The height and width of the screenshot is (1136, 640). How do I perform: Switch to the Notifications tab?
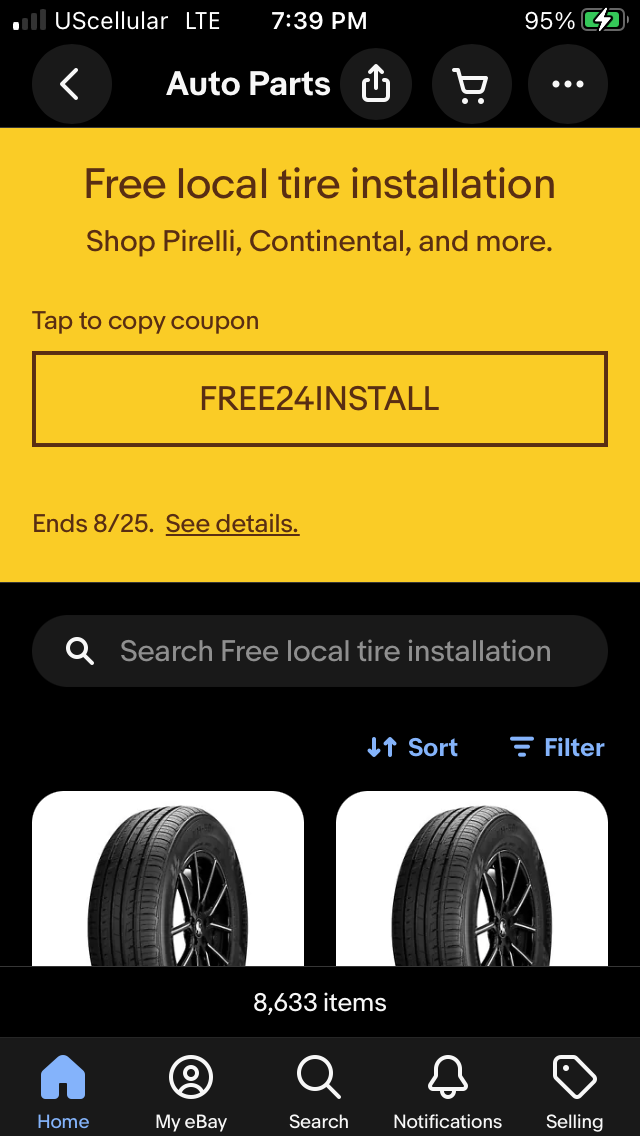447,1092
